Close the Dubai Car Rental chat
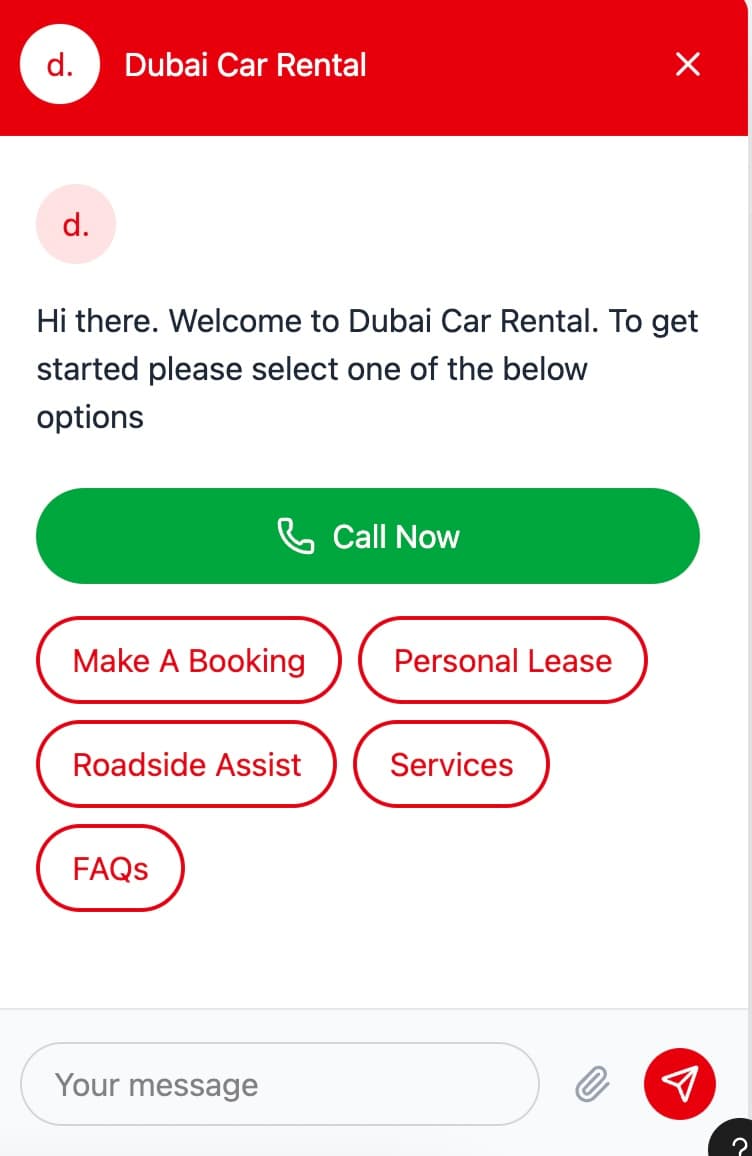This screenshot has height=1156, width=752. click(x=688, y=65)
